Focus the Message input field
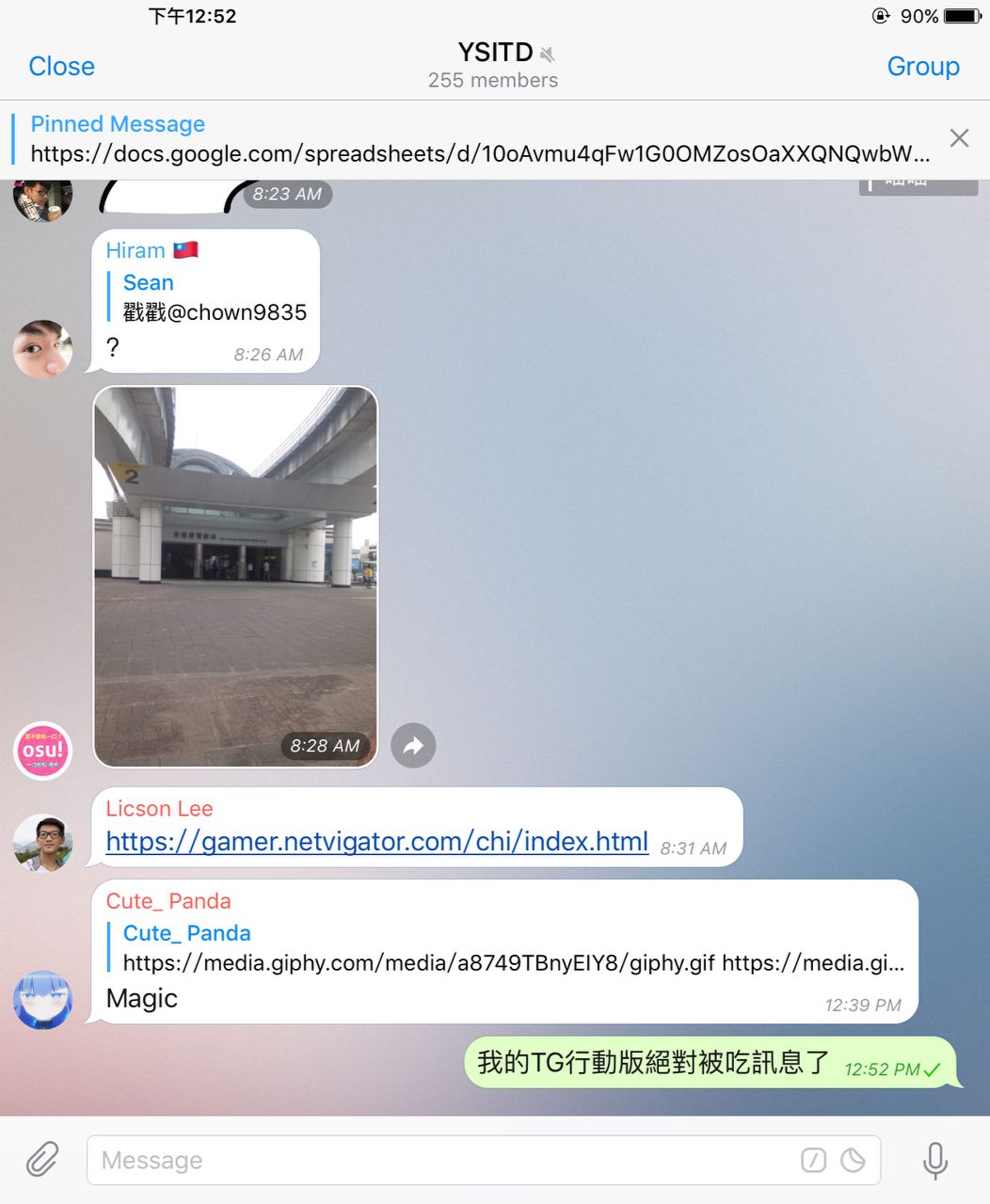The width and height of the screenshot is (990, 1204). coord(442,1160)
